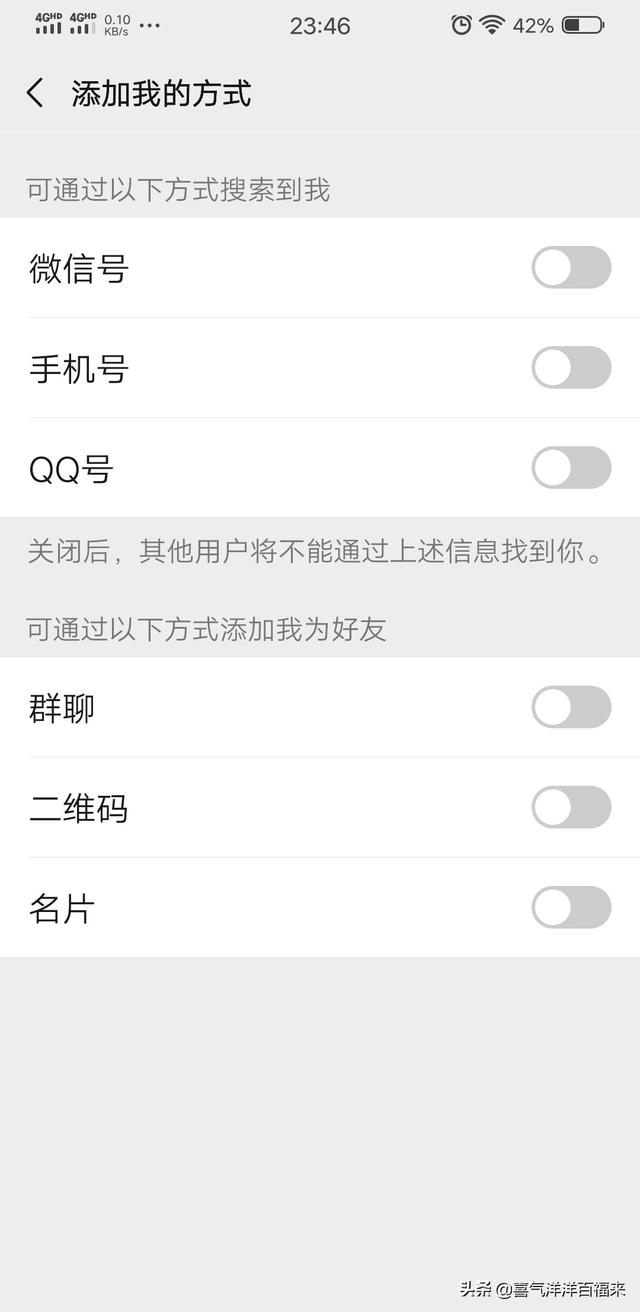Image resolution: width=640 pixels, height=1312 pixels.
Task: Go back from 添加我的方式
Action: [x=36, y=94]
